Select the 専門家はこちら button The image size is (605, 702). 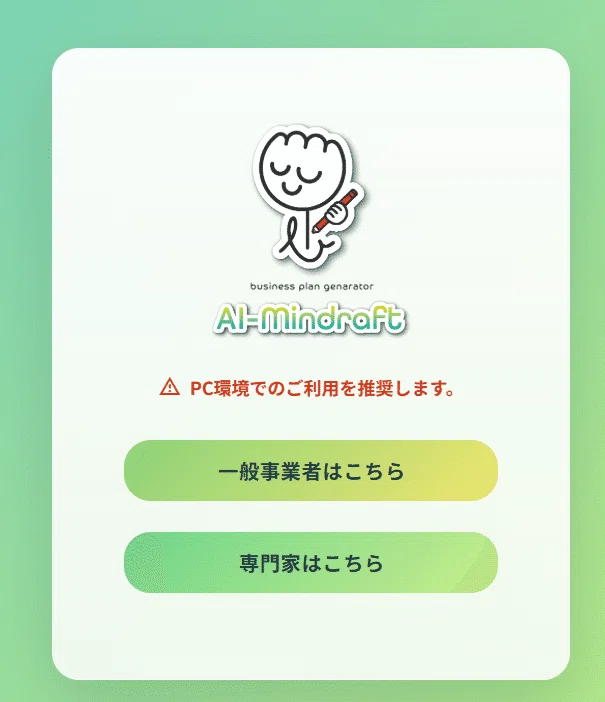tap(311, 563)
